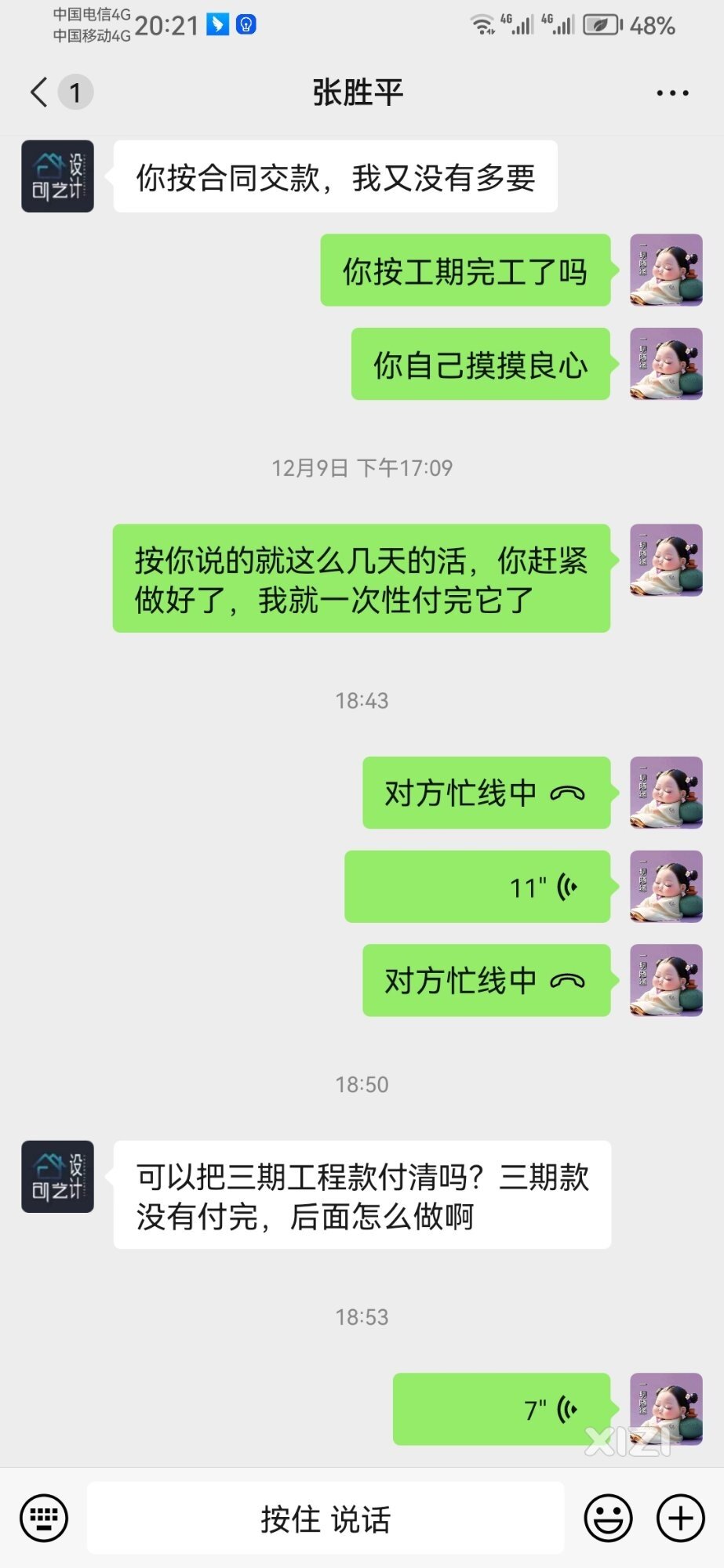Open the emoji sticker panel
724x1568 pixels.
pos(608,1519)
